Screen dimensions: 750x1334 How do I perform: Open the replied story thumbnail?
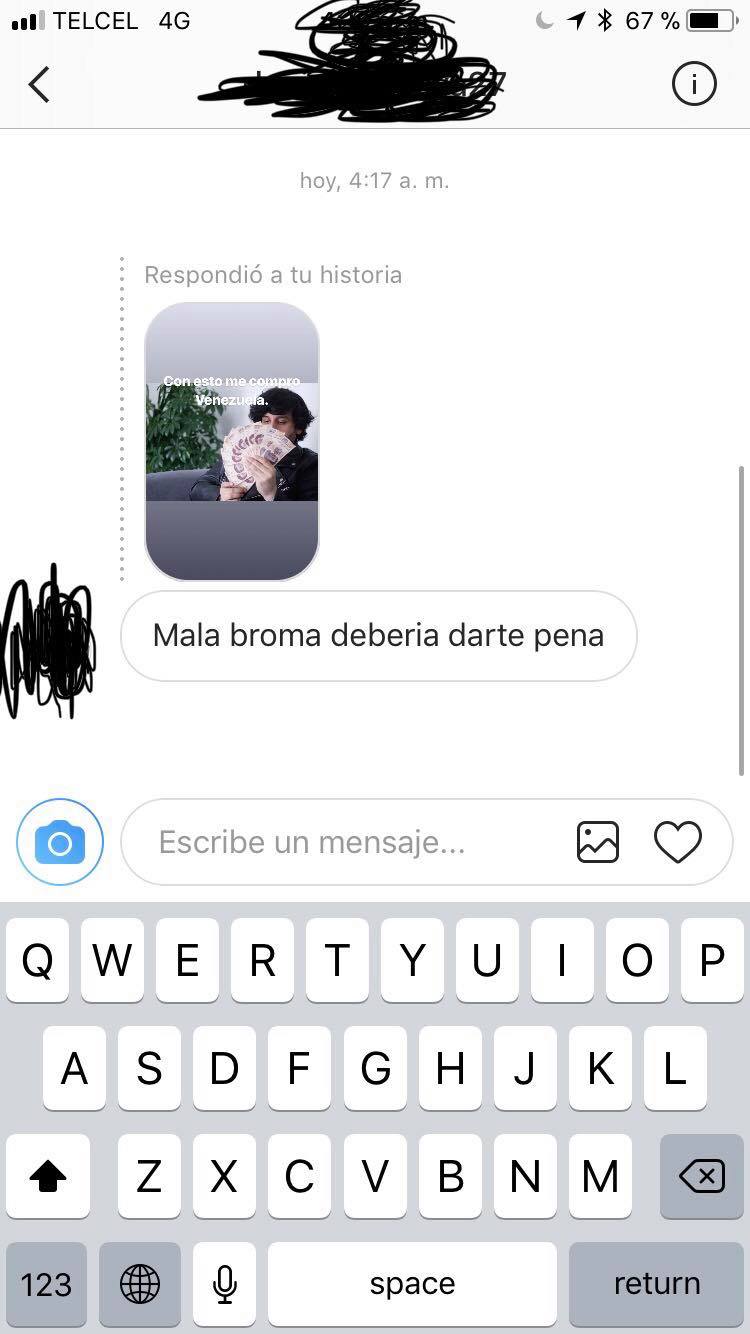[x=232, y=441]
